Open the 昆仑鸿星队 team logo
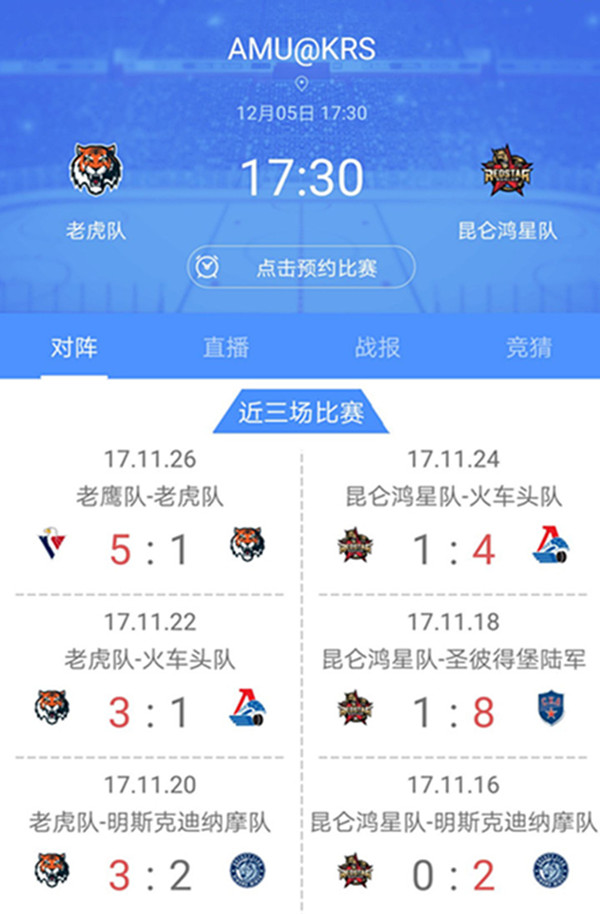The width and height of the screenshot is (600, 914). click(x=507, y=171)
